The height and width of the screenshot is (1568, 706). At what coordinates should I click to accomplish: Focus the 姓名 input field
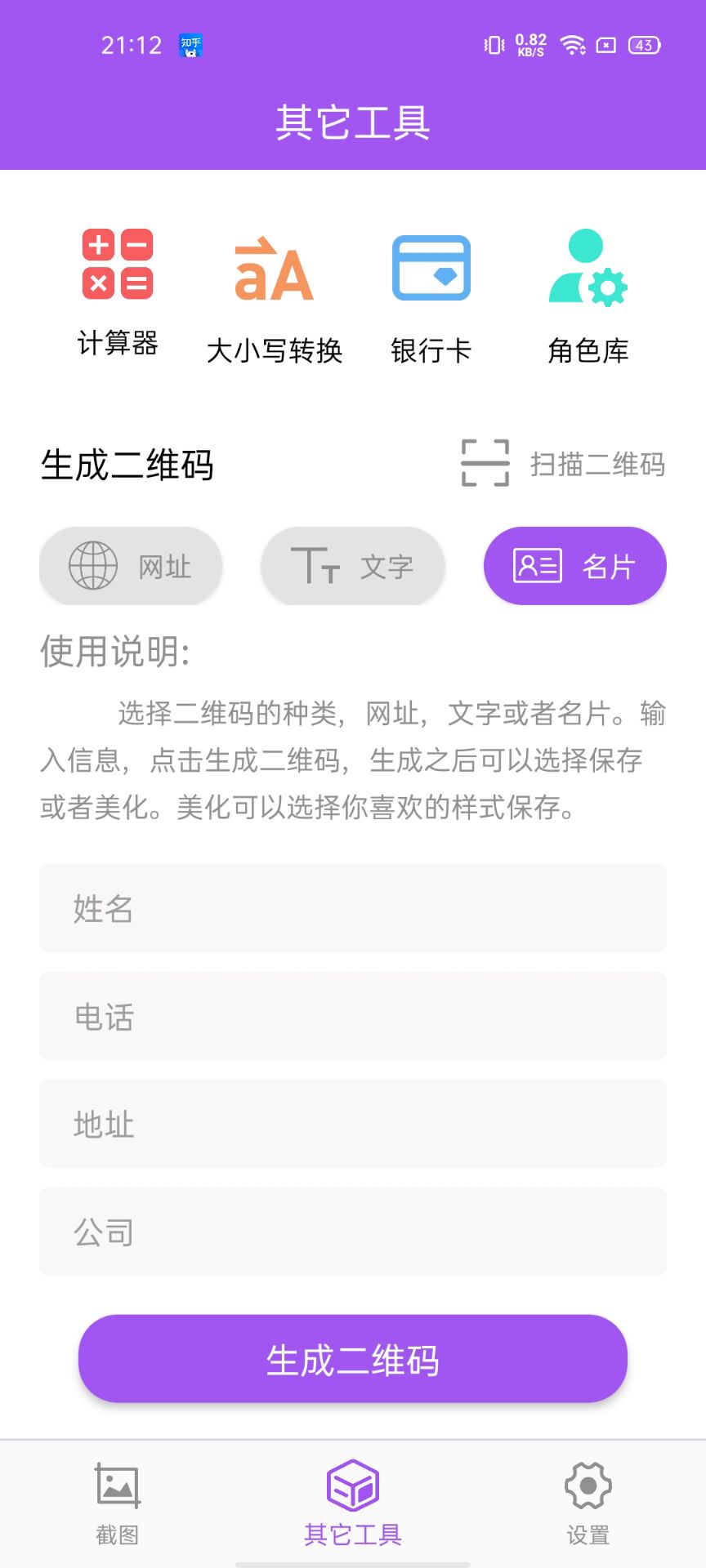(x=353, y=908)
